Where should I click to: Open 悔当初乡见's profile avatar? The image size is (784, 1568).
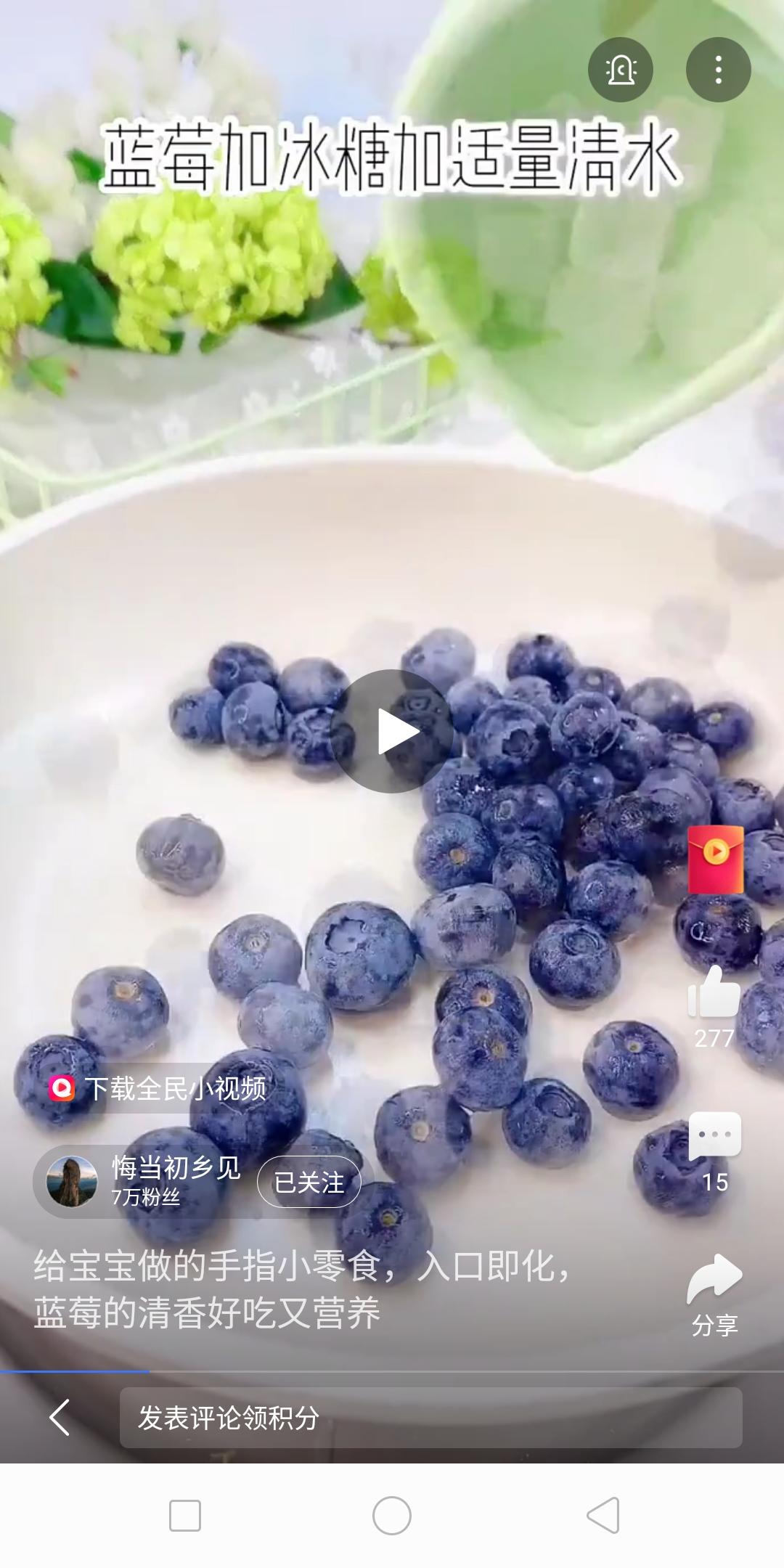pyautogui.click(x=72, y=1181)
